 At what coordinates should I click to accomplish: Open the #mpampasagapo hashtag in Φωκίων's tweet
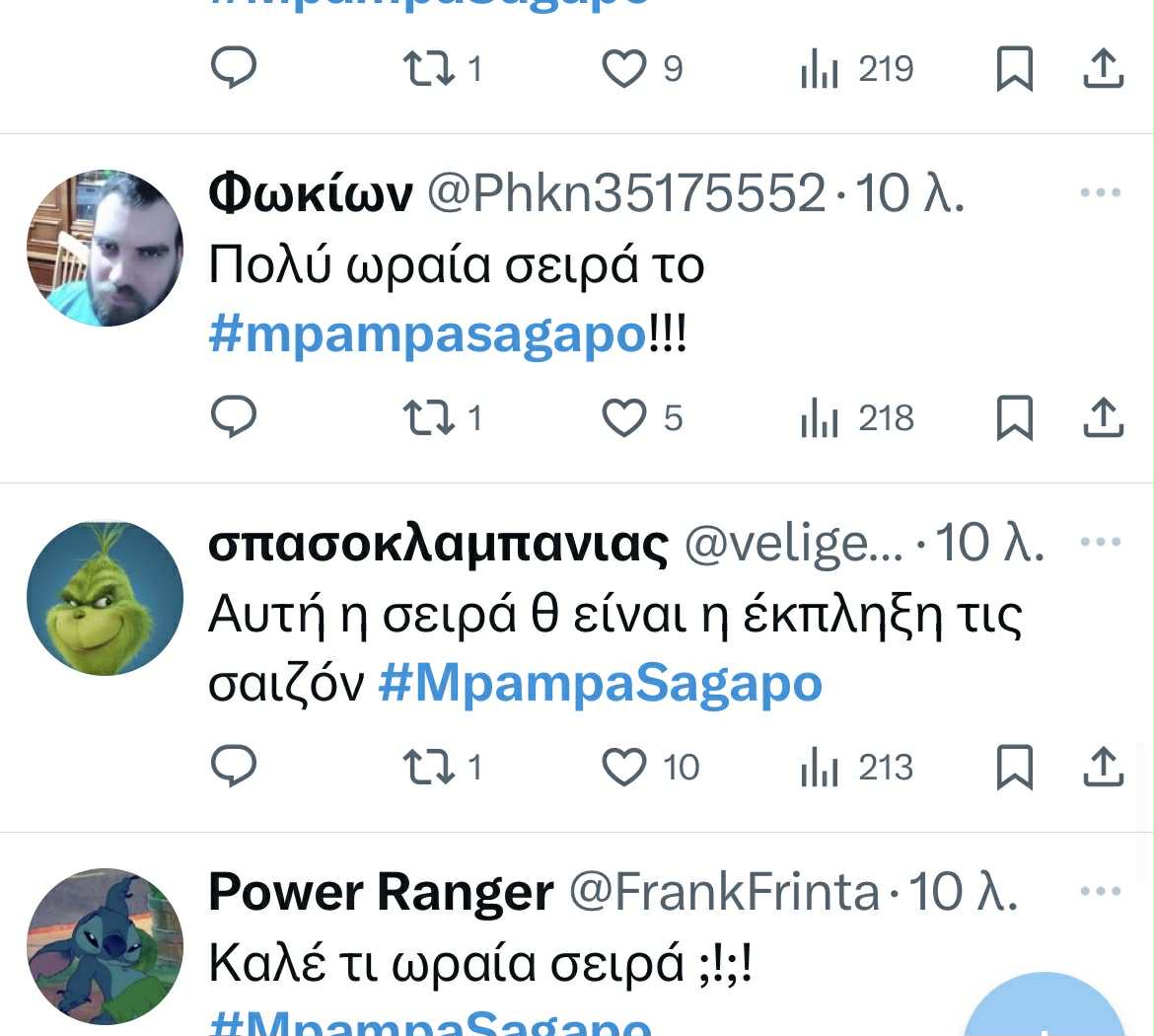[x=427, y=335]
